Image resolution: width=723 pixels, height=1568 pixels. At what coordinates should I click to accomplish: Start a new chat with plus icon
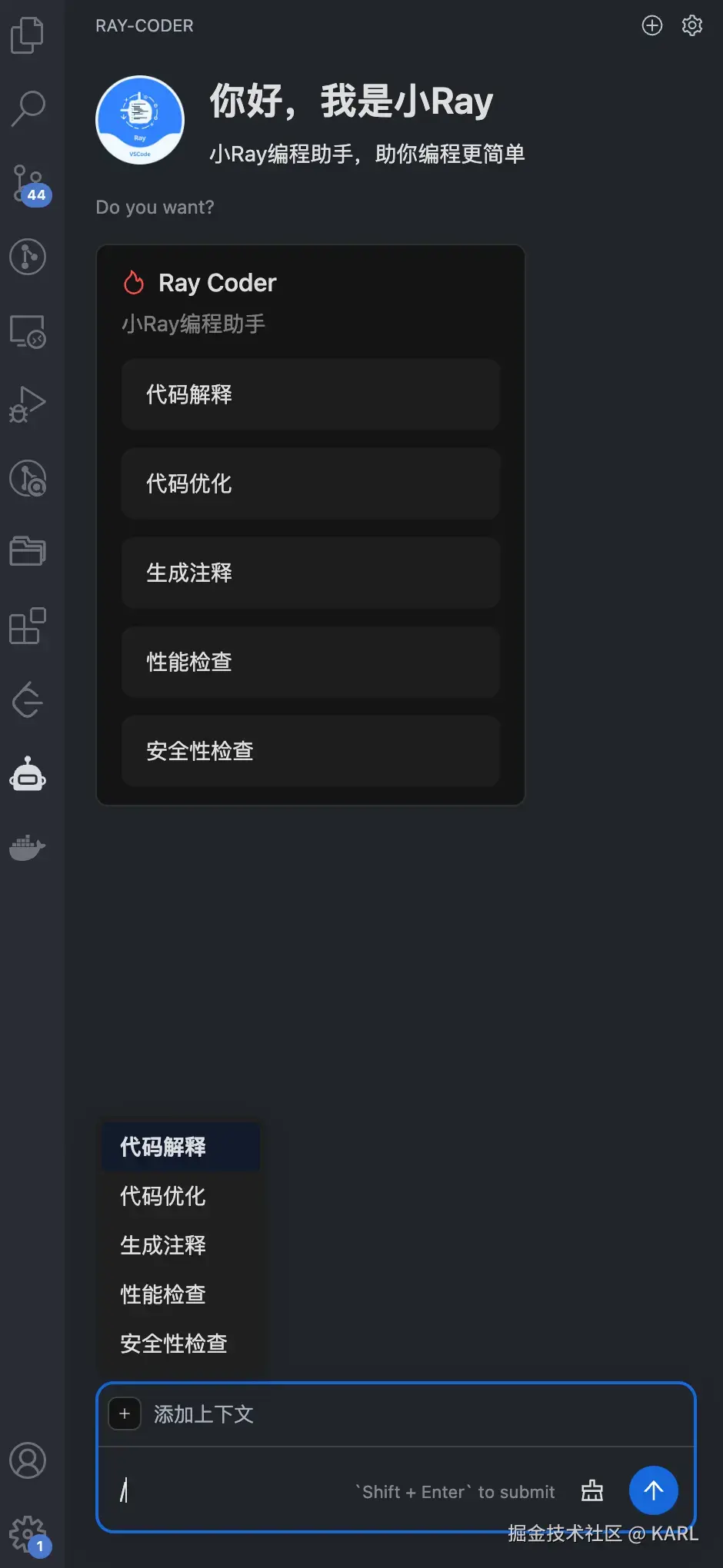[651, 25]
